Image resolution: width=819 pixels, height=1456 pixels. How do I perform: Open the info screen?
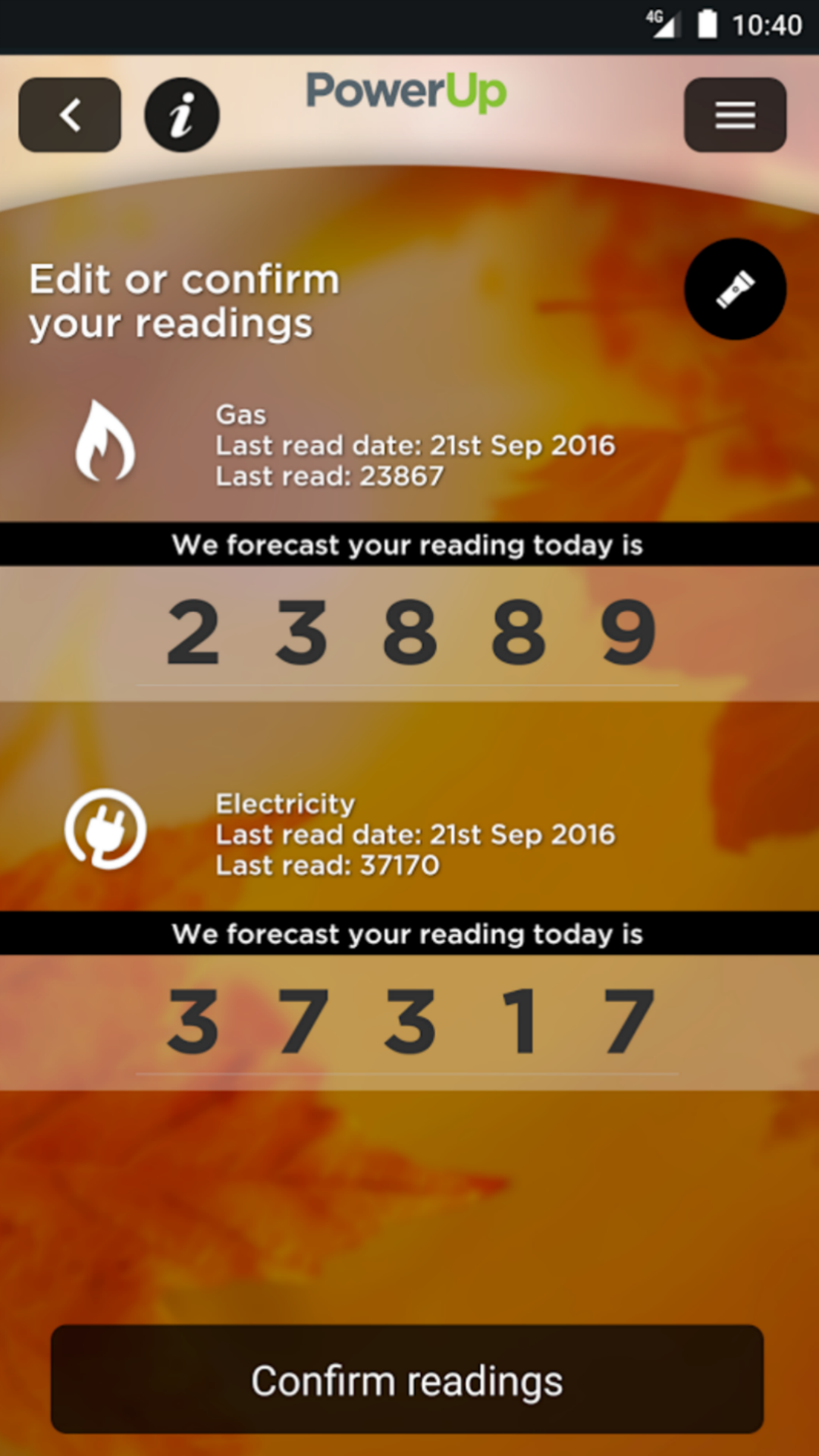pos(181,115)
